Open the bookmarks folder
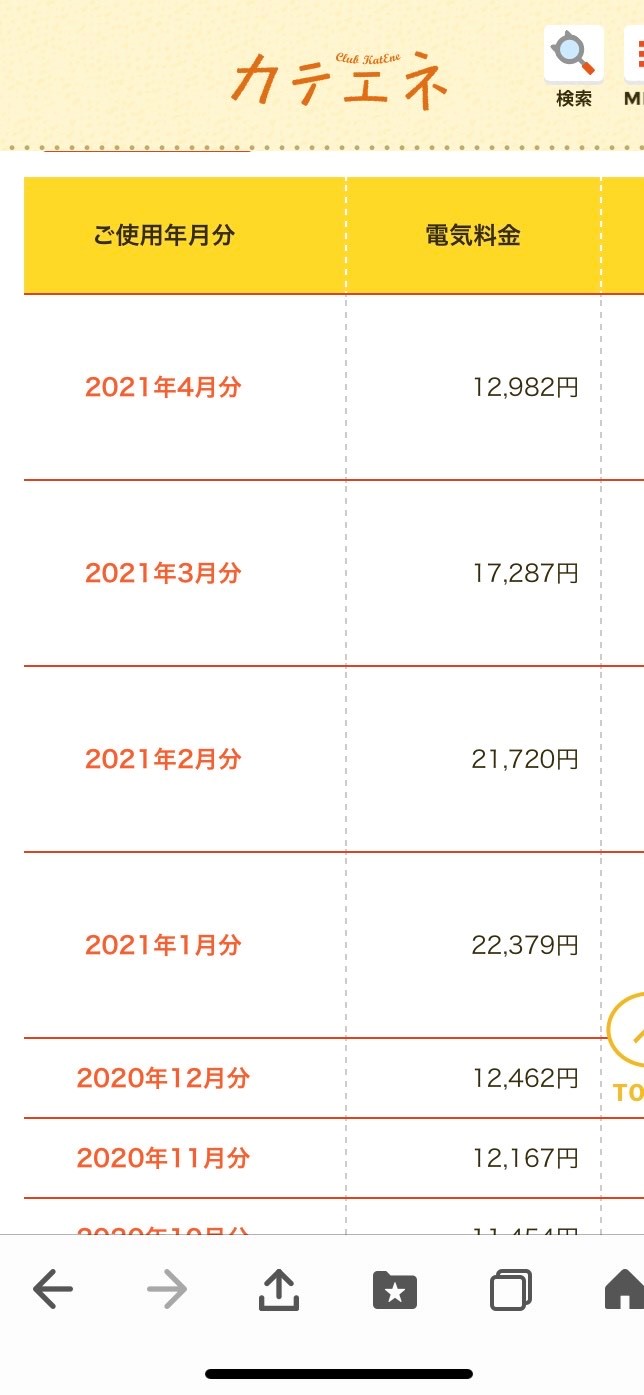This screenshot has width=644, height=1395. [395, 1290]
